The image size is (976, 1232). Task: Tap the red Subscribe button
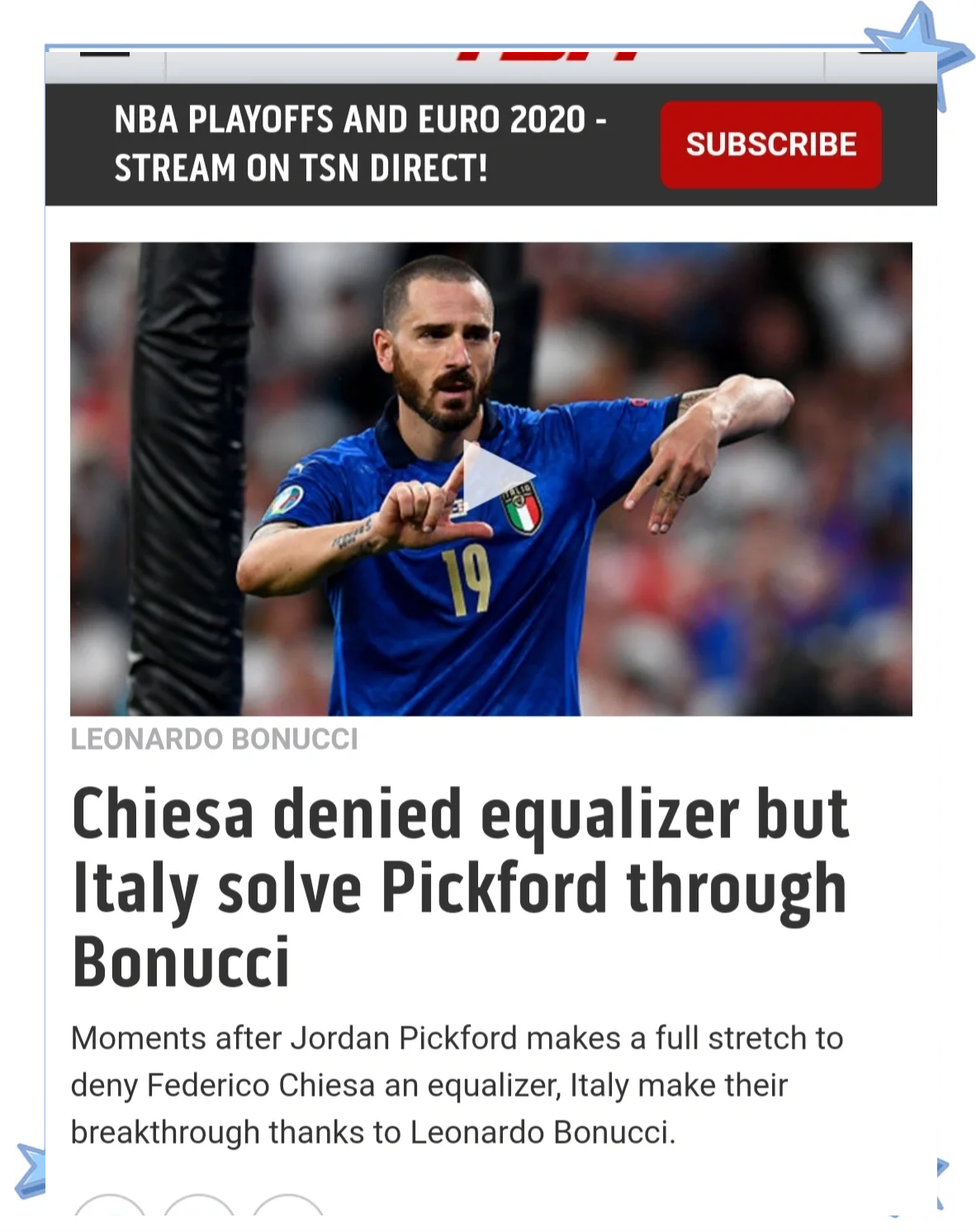pos(770,145)
